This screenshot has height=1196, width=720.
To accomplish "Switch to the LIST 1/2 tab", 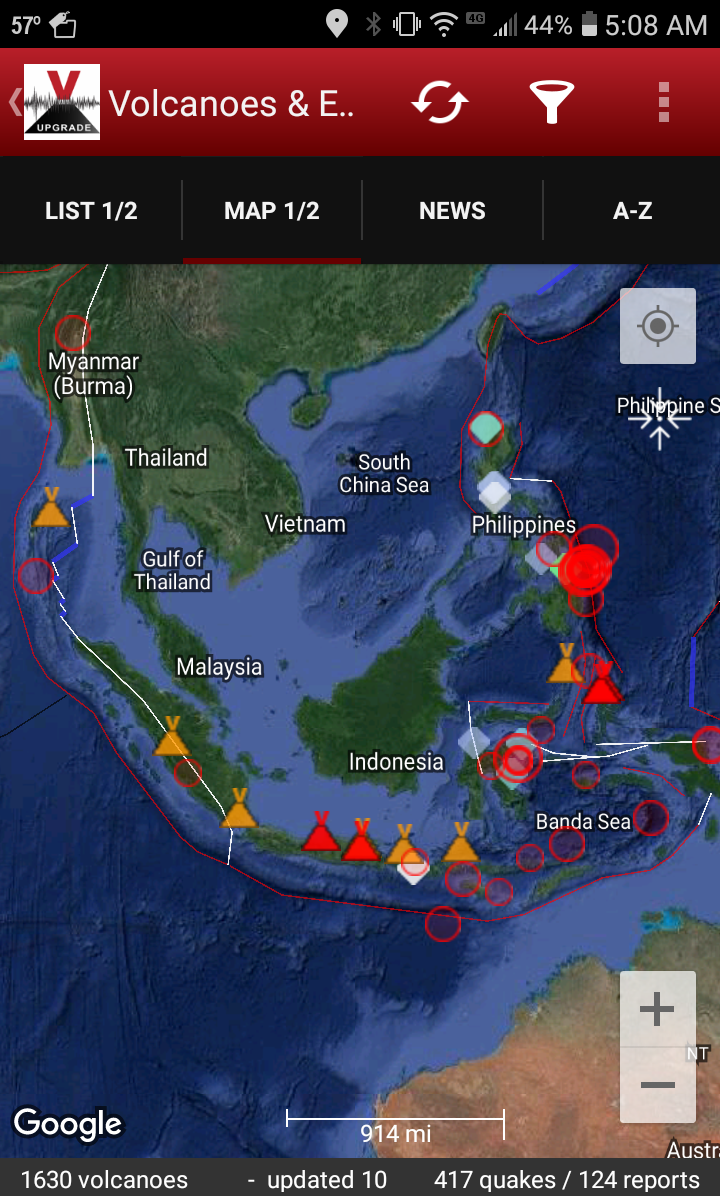I will (91, 211).
